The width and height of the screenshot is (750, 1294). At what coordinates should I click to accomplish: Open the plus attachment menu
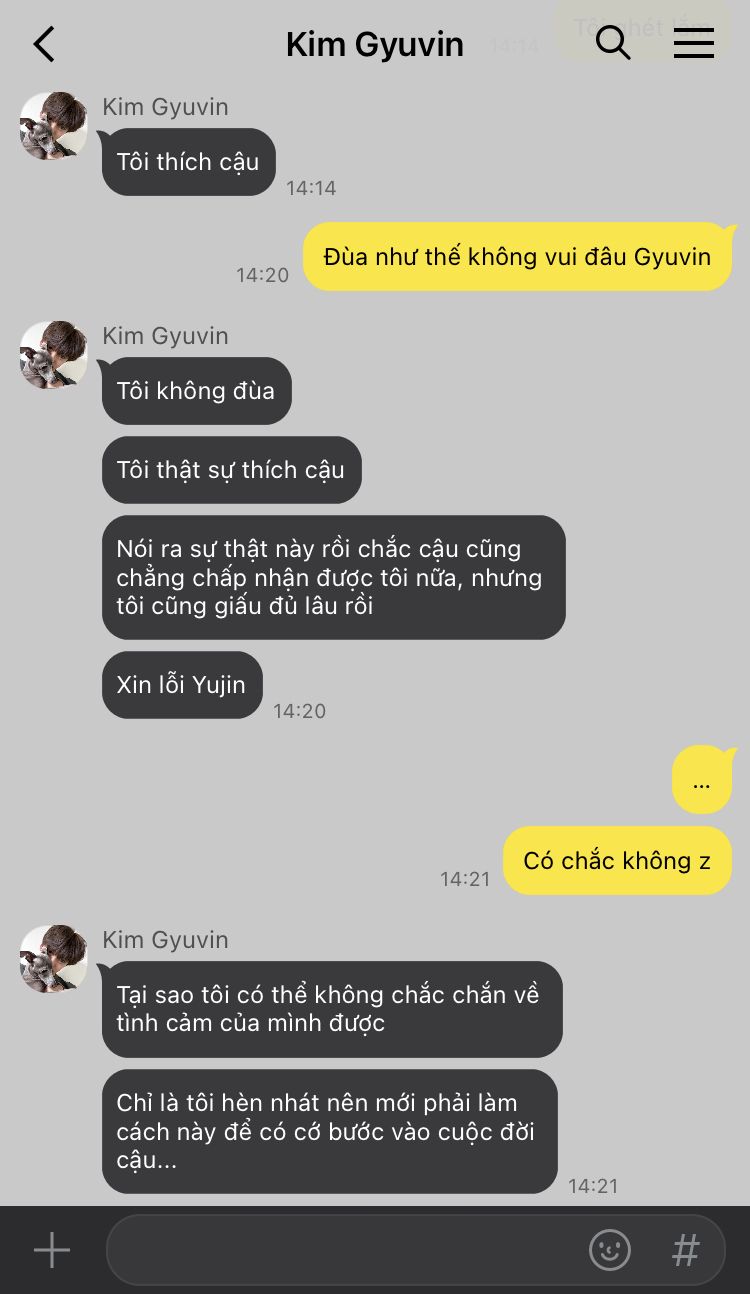point(52,1250)
